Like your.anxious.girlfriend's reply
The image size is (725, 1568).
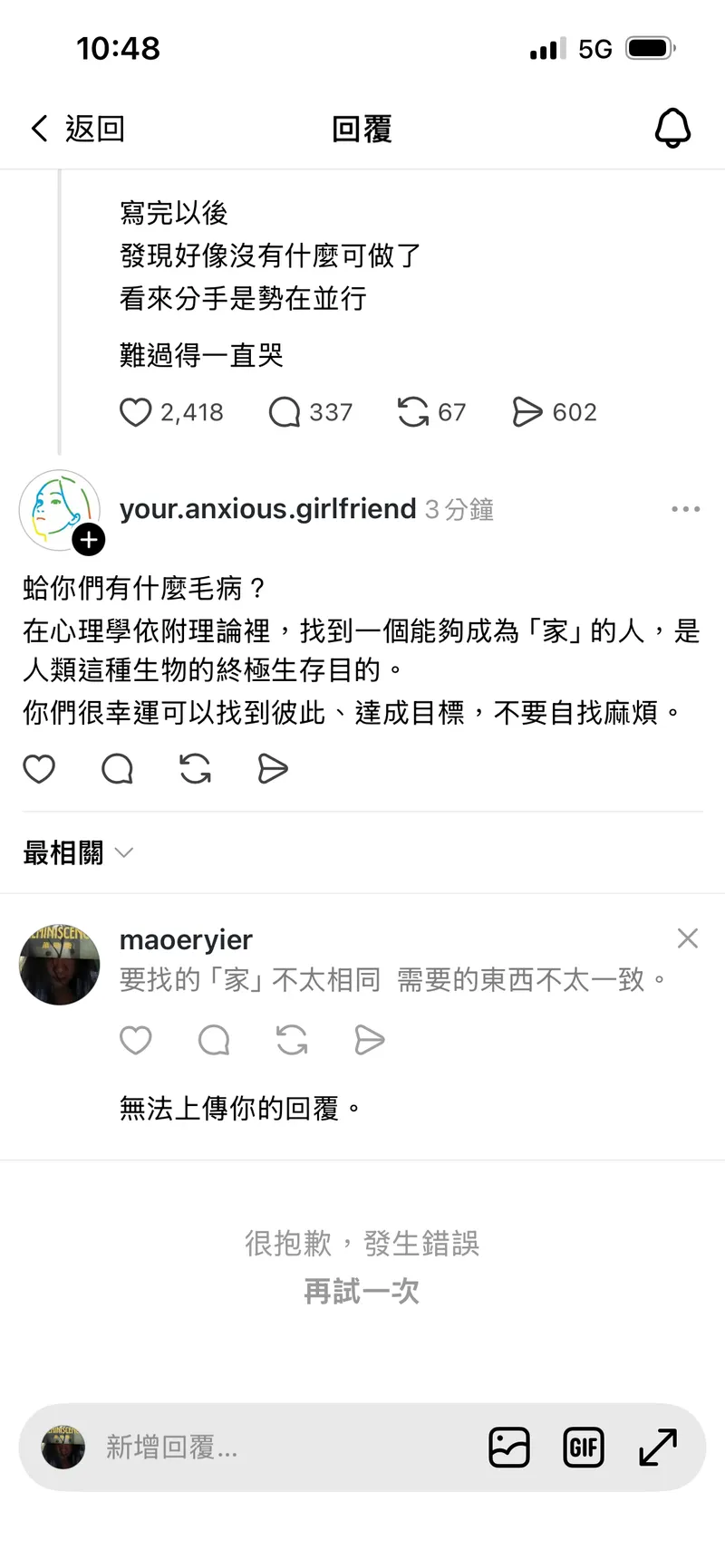(39, 769)
